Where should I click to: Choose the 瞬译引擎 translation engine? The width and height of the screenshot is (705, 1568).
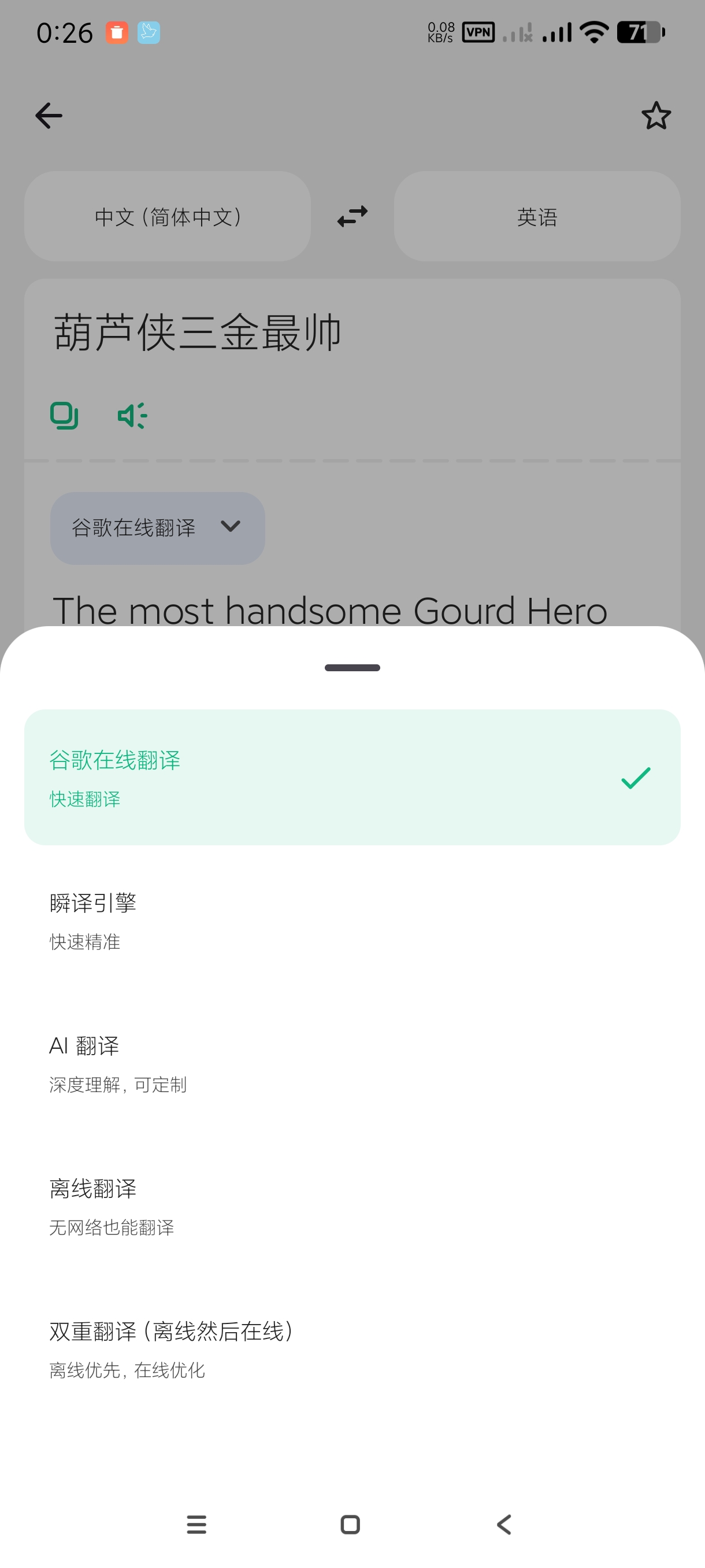coord(351,920)
